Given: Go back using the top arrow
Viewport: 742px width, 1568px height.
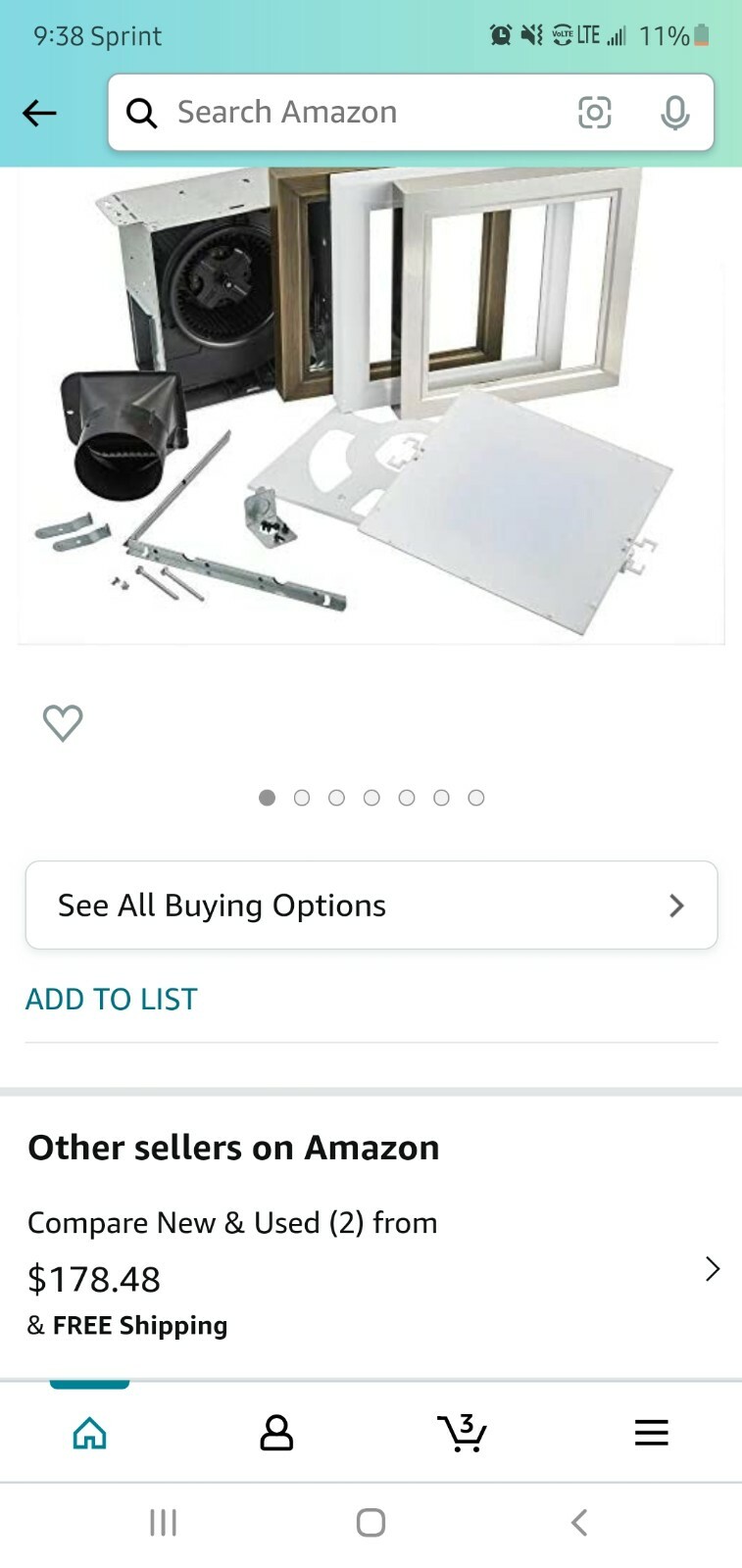Looking at the screenshot, I should pyautogui.click(x=39, y=114).
